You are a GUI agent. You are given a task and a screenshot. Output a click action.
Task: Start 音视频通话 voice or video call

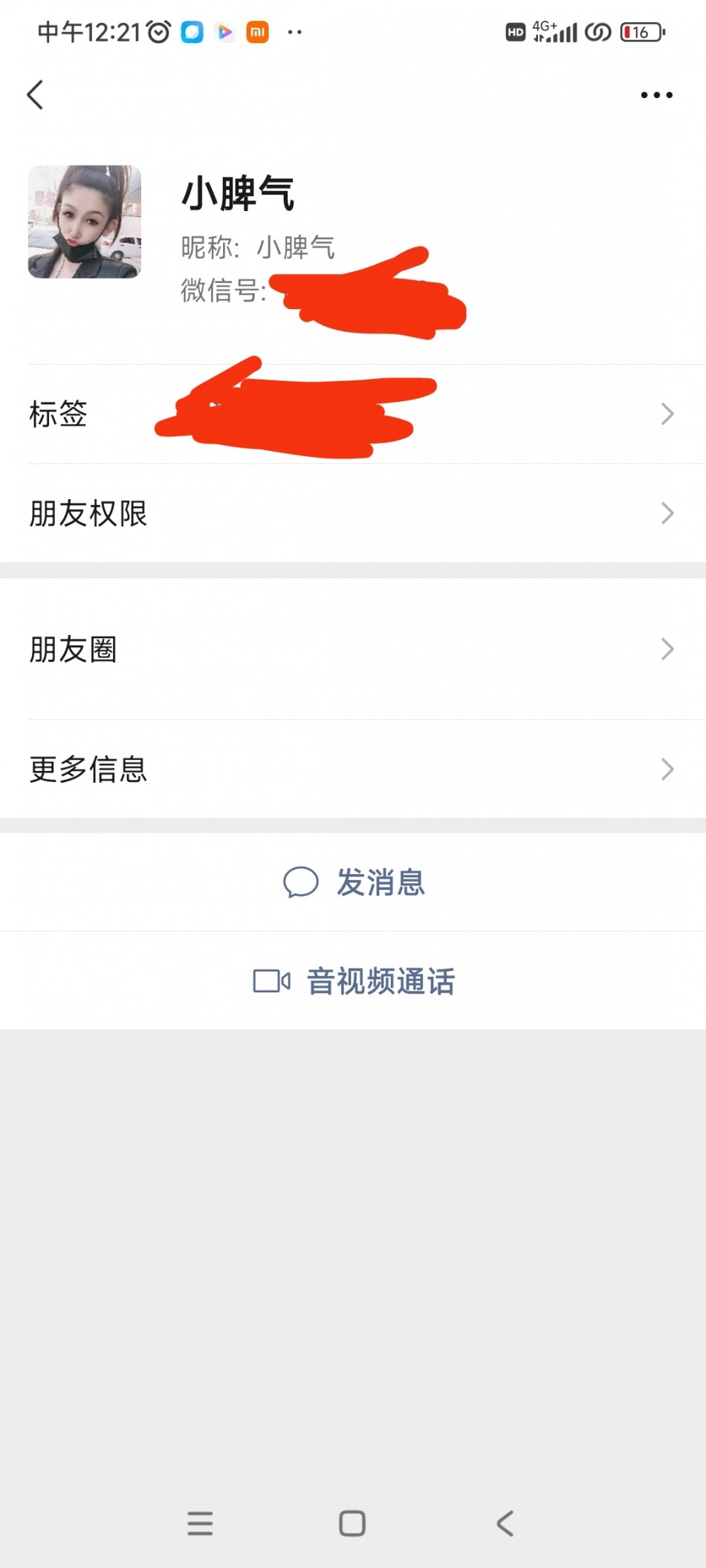354,981
